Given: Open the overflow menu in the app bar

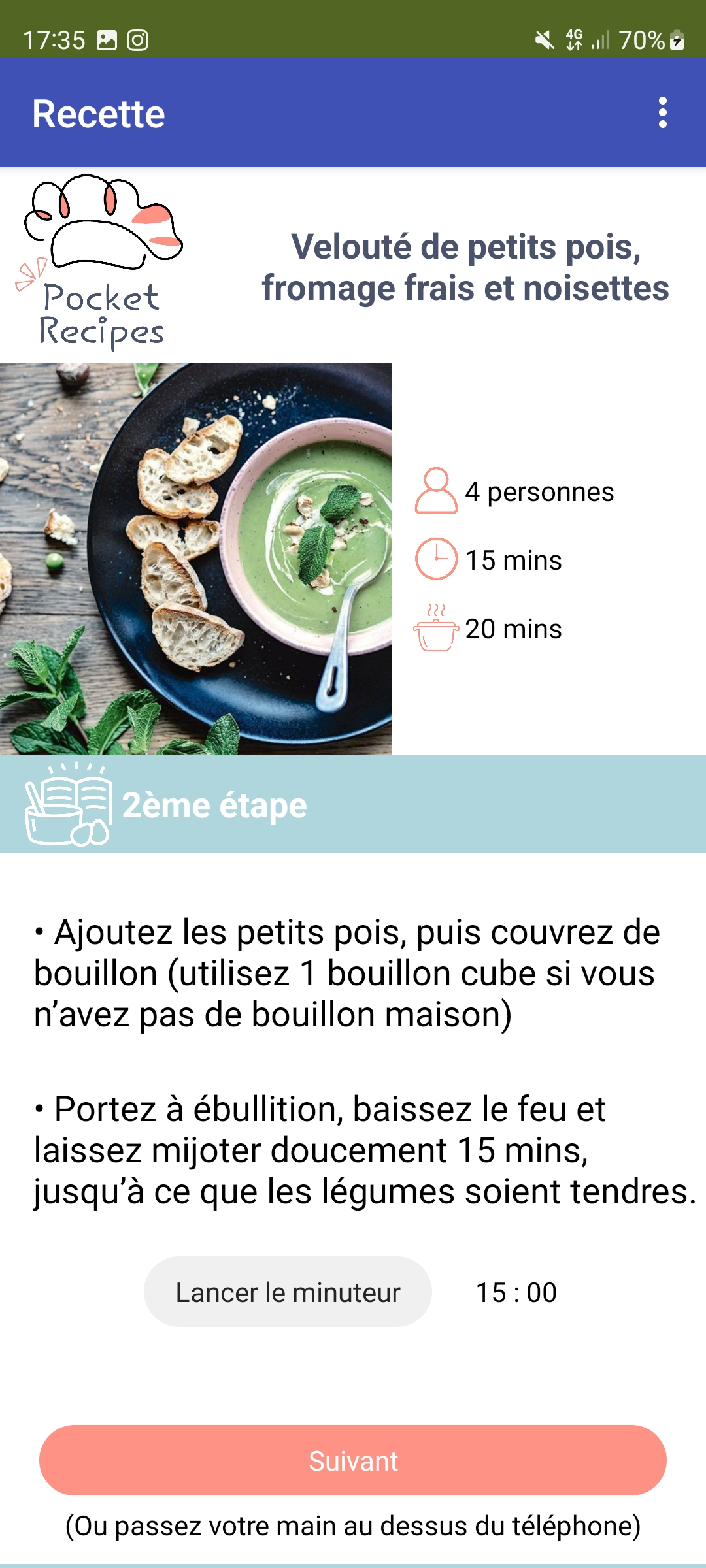Looking at the screenshot, I should coord(662,113).
